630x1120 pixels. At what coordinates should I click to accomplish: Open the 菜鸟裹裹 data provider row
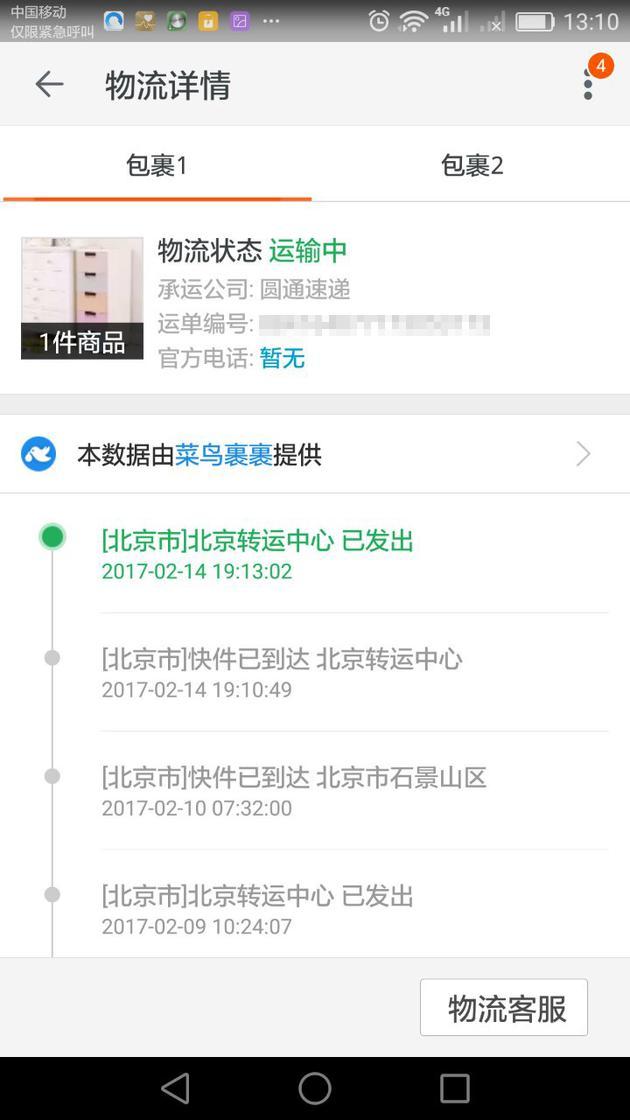(314, 455)
